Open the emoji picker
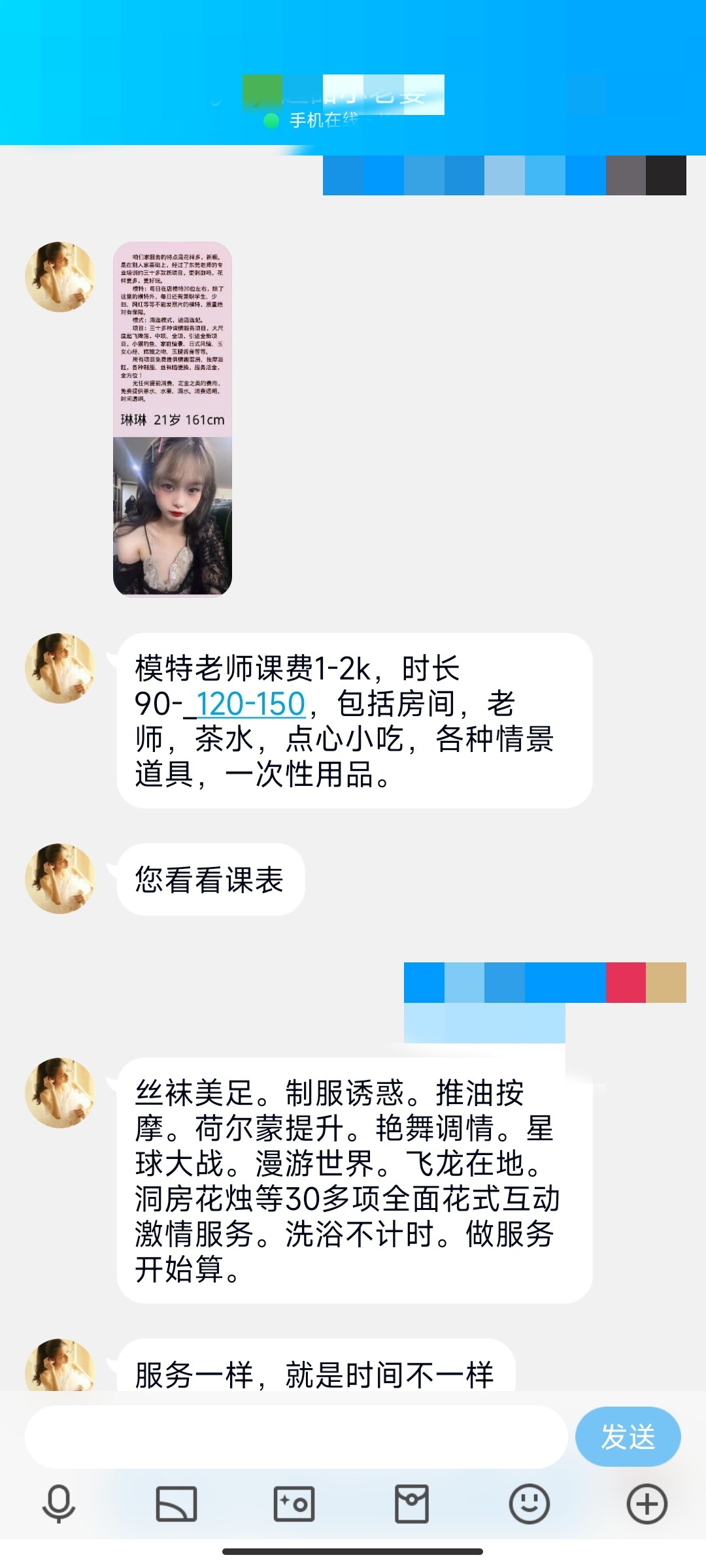The height and width of the screenshot is (1568, 706). tap(529, 1503)
